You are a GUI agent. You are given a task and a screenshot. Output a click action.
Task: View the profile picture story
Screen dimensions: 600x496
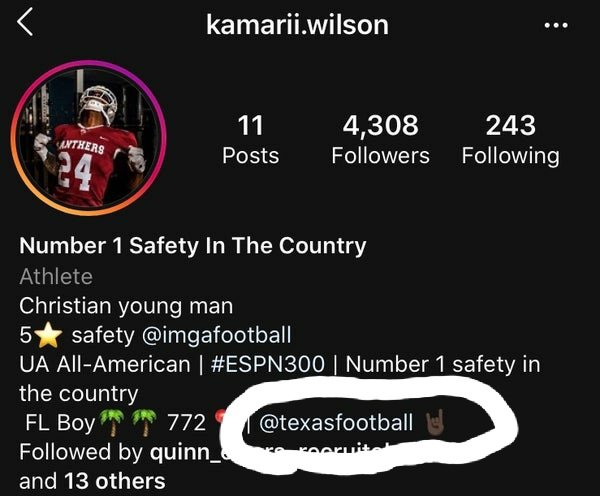pos(88,141)
